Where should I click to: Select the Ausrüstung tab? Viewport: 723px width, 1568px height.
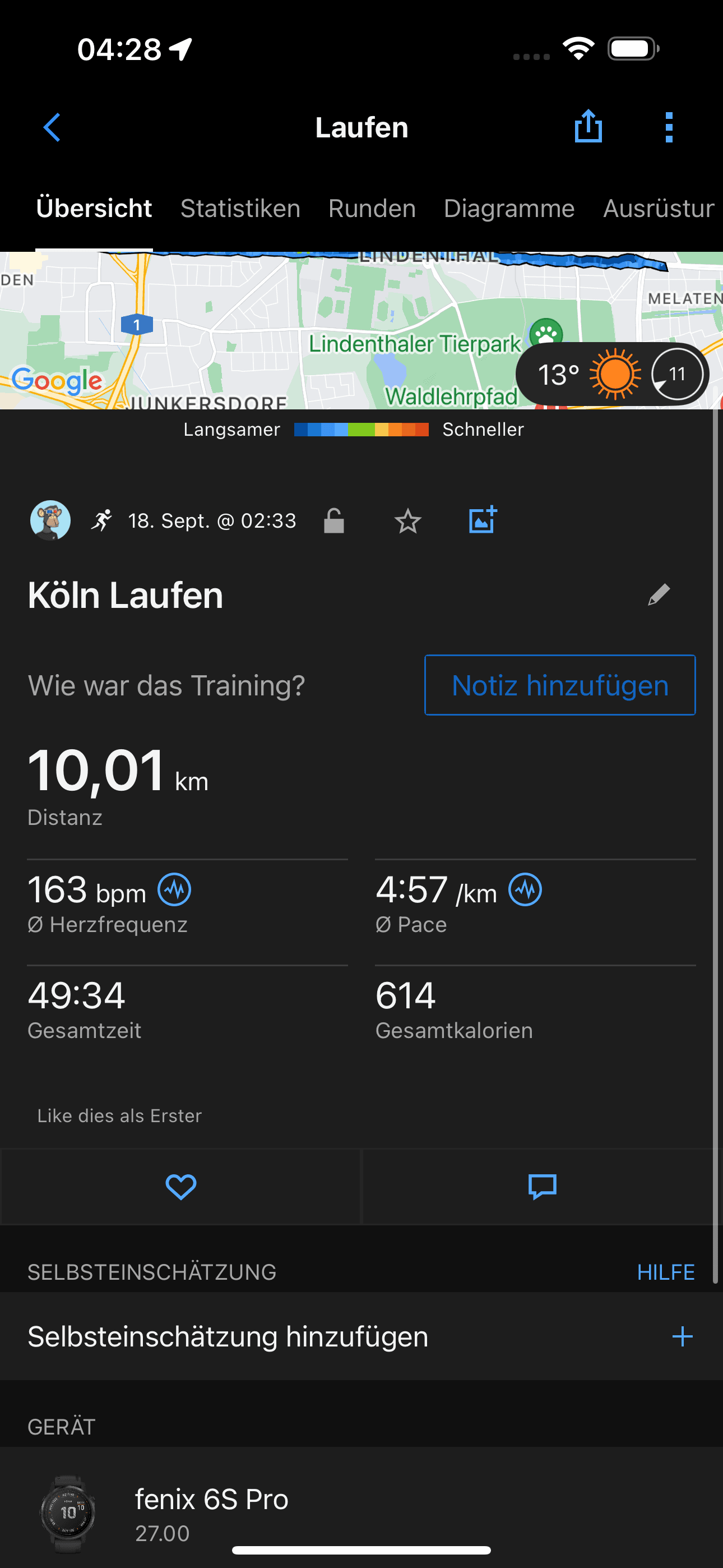pos(659,209)
